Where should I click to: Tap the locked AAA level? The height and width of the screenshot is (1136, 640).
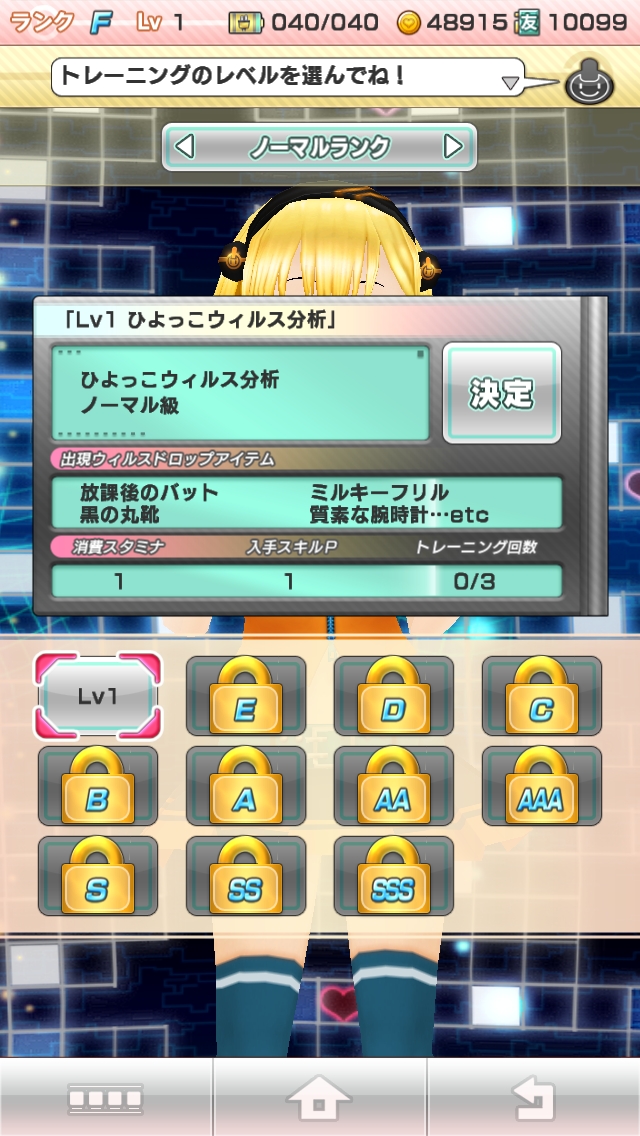pyautogui.click(x=541, y=786)
